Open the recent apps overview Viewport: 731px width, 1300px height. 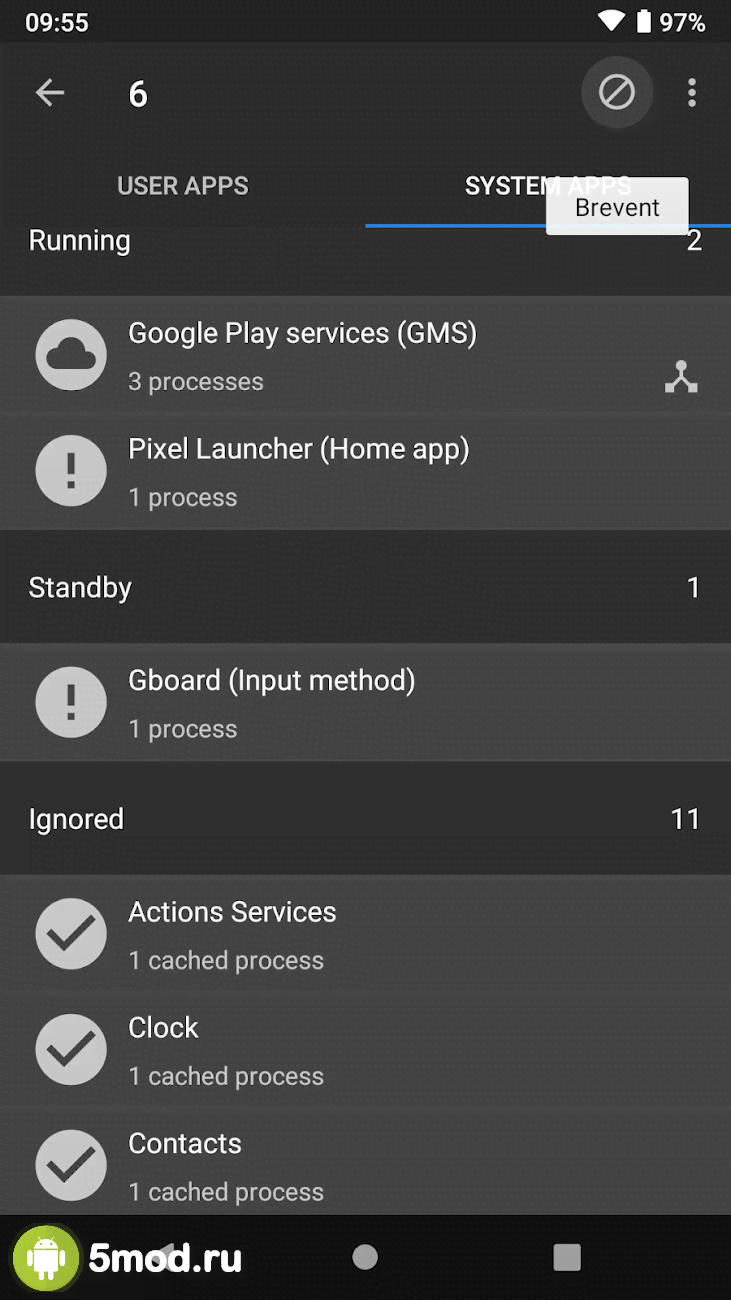coord(567,1257)
